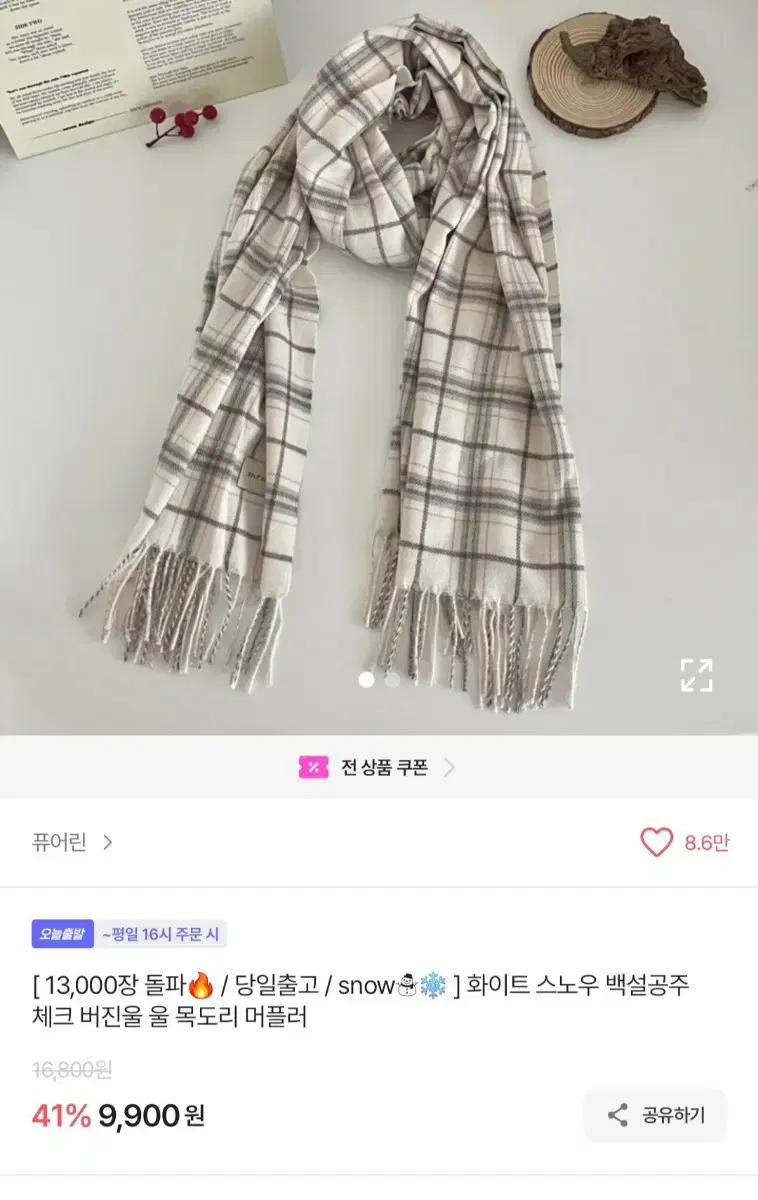Tap the fullscreen expand icon on the product photo
Screen dimensions: 758x1200
pos(697,676)
